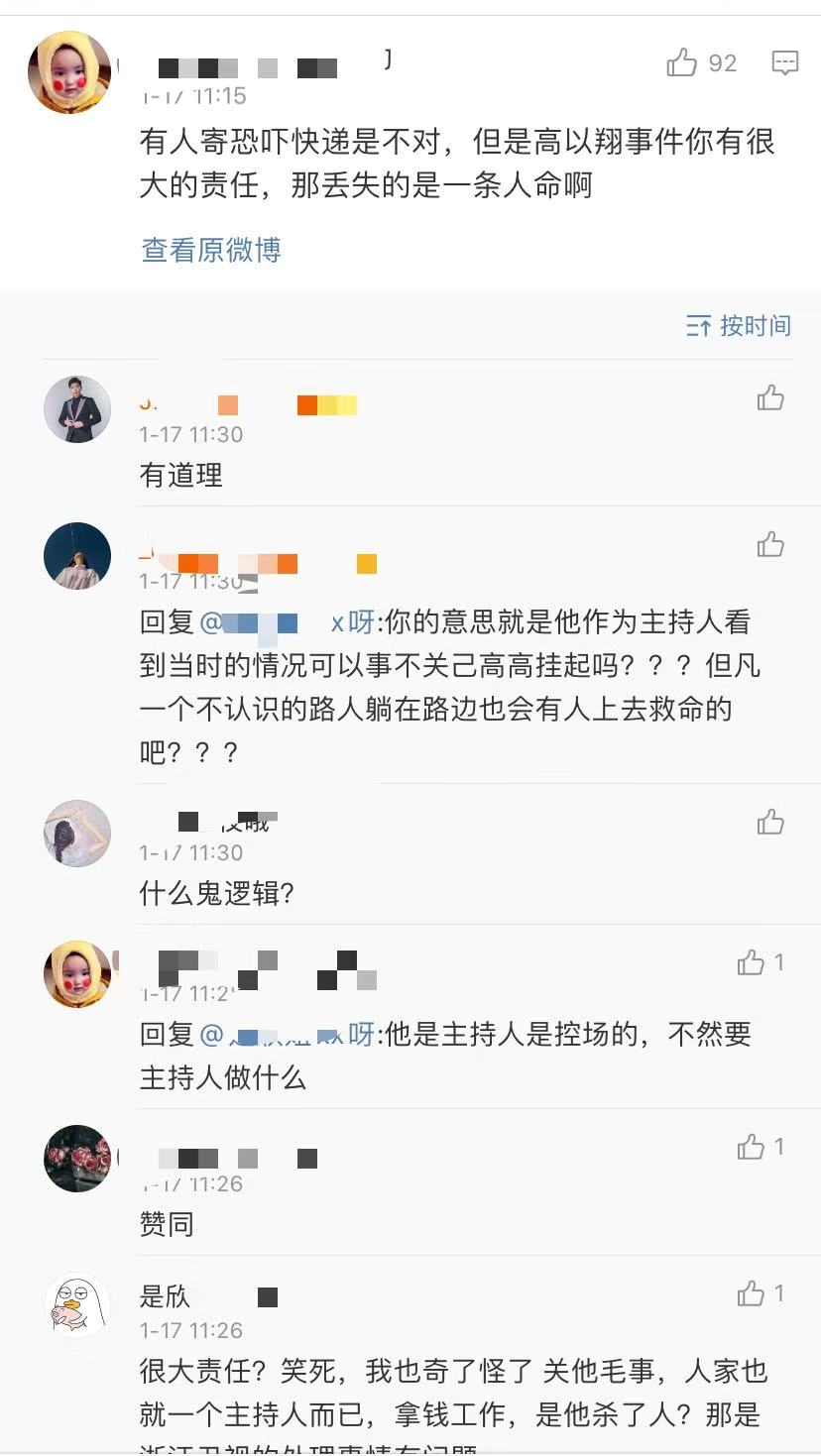The height and width of the screenshot is (1456, 821).
Task: Like the reply saying 什么鬼逻辑?
Action: [770, 822]
